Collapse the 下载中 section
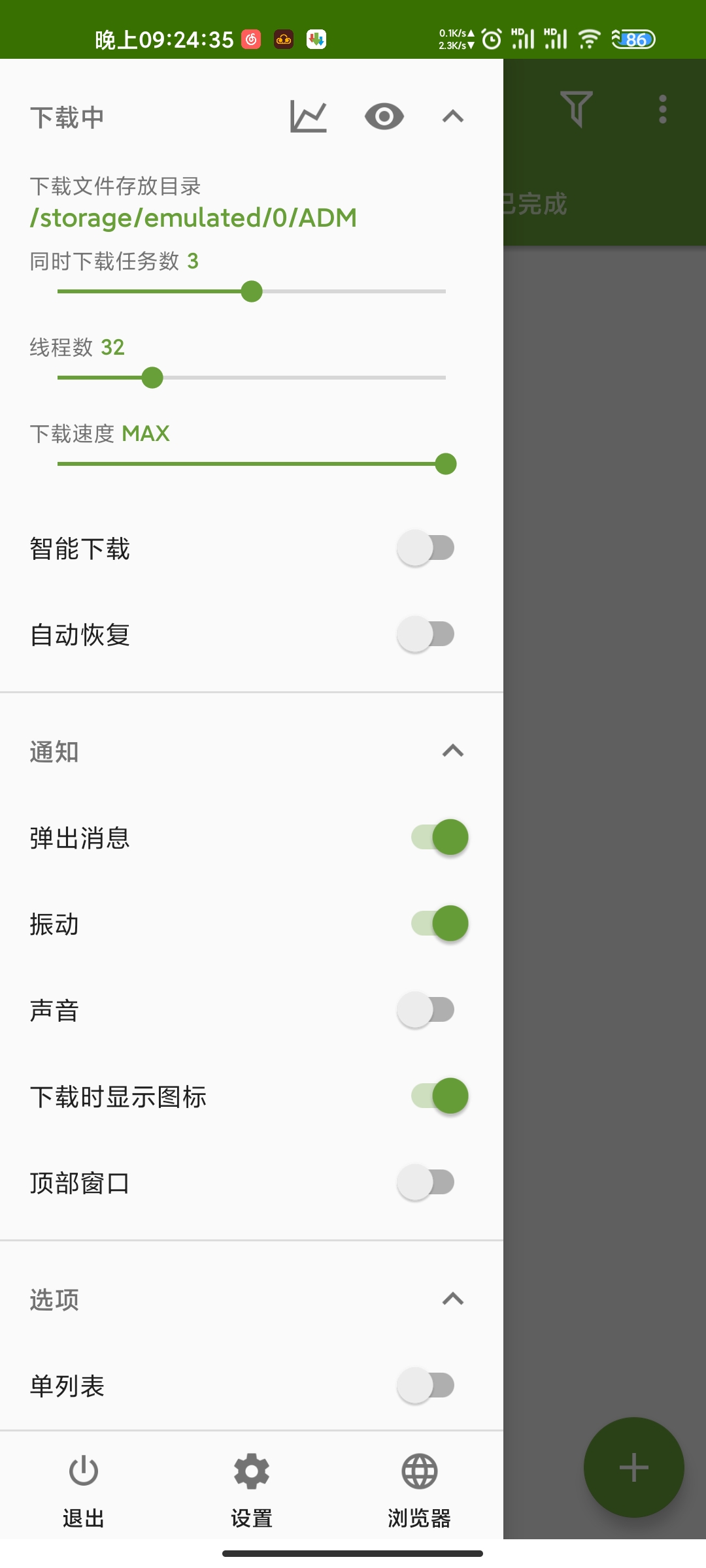This screenshot has width=706, height=1568. pyautogui.click(x=452, y=118)
